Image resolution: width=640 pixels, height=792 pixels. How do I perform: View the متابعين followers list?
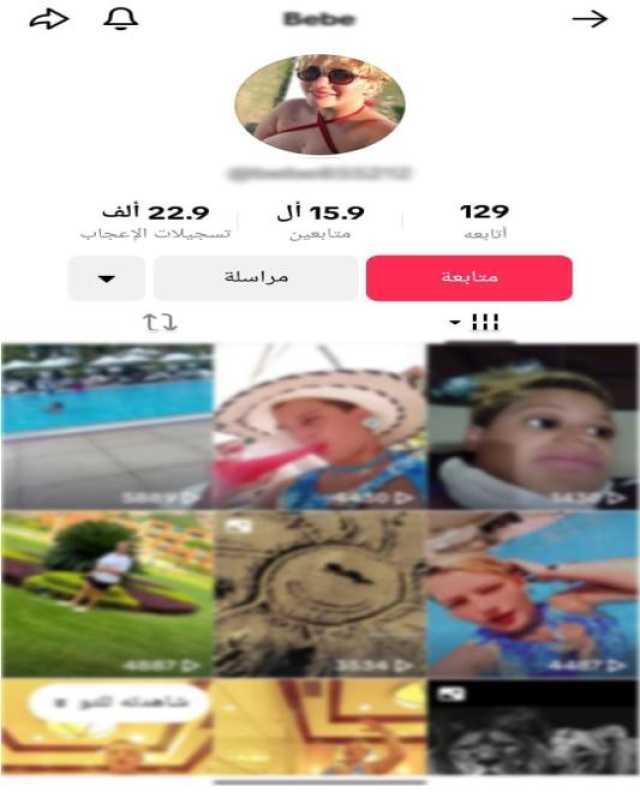[x=319, y=221]
